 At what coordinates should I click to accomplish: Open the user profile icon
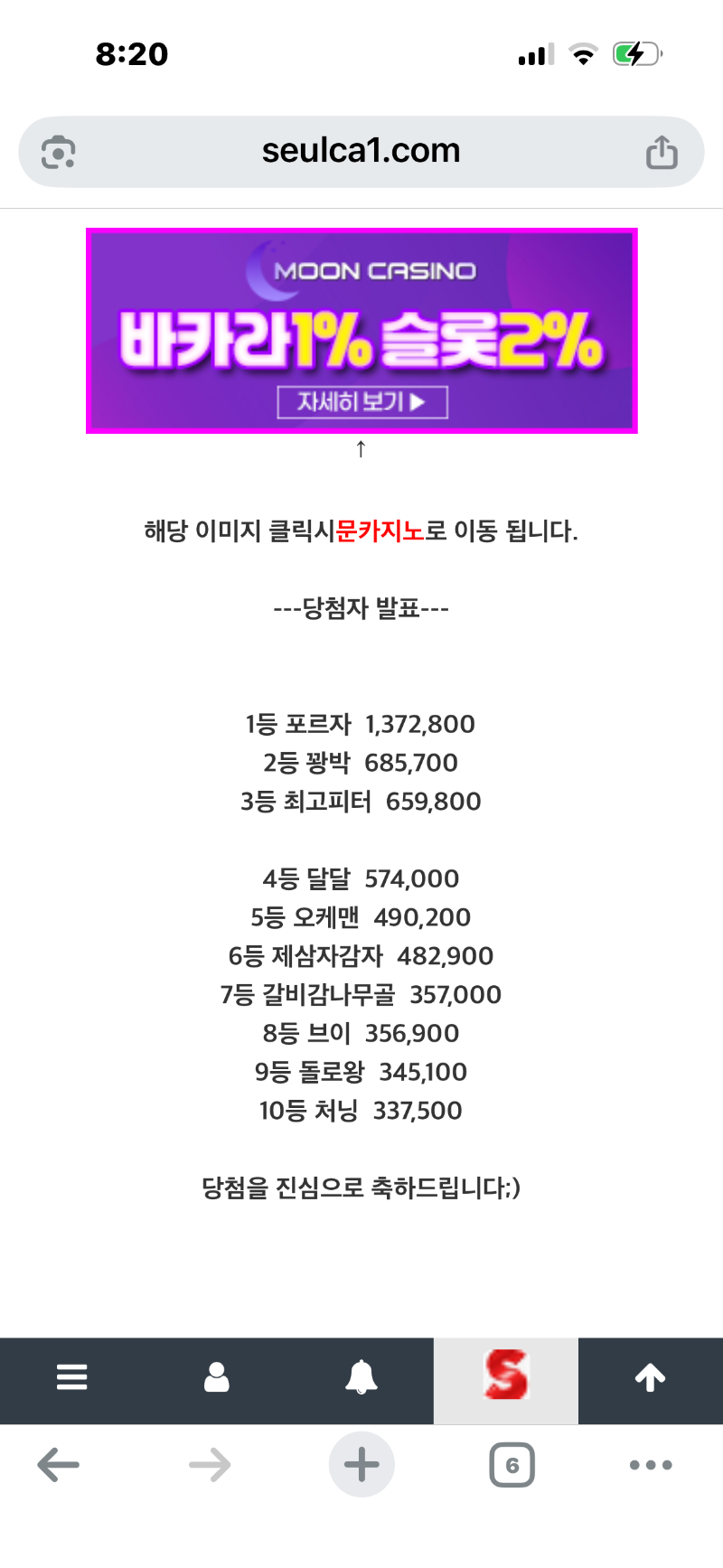[x=217, y=1377]
